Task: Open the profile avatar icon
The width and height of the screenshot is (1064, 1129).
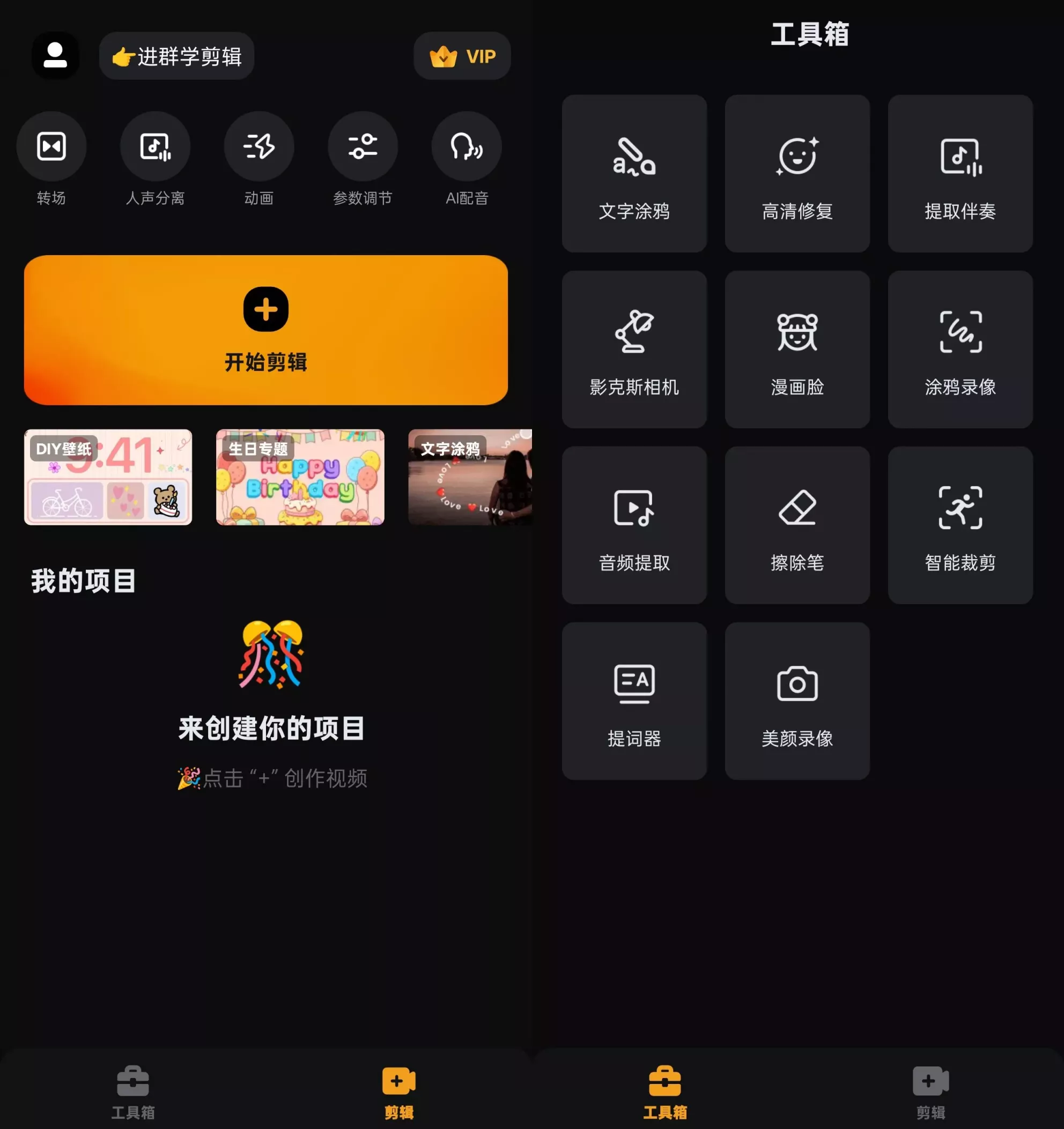Action: pos(55,56)
